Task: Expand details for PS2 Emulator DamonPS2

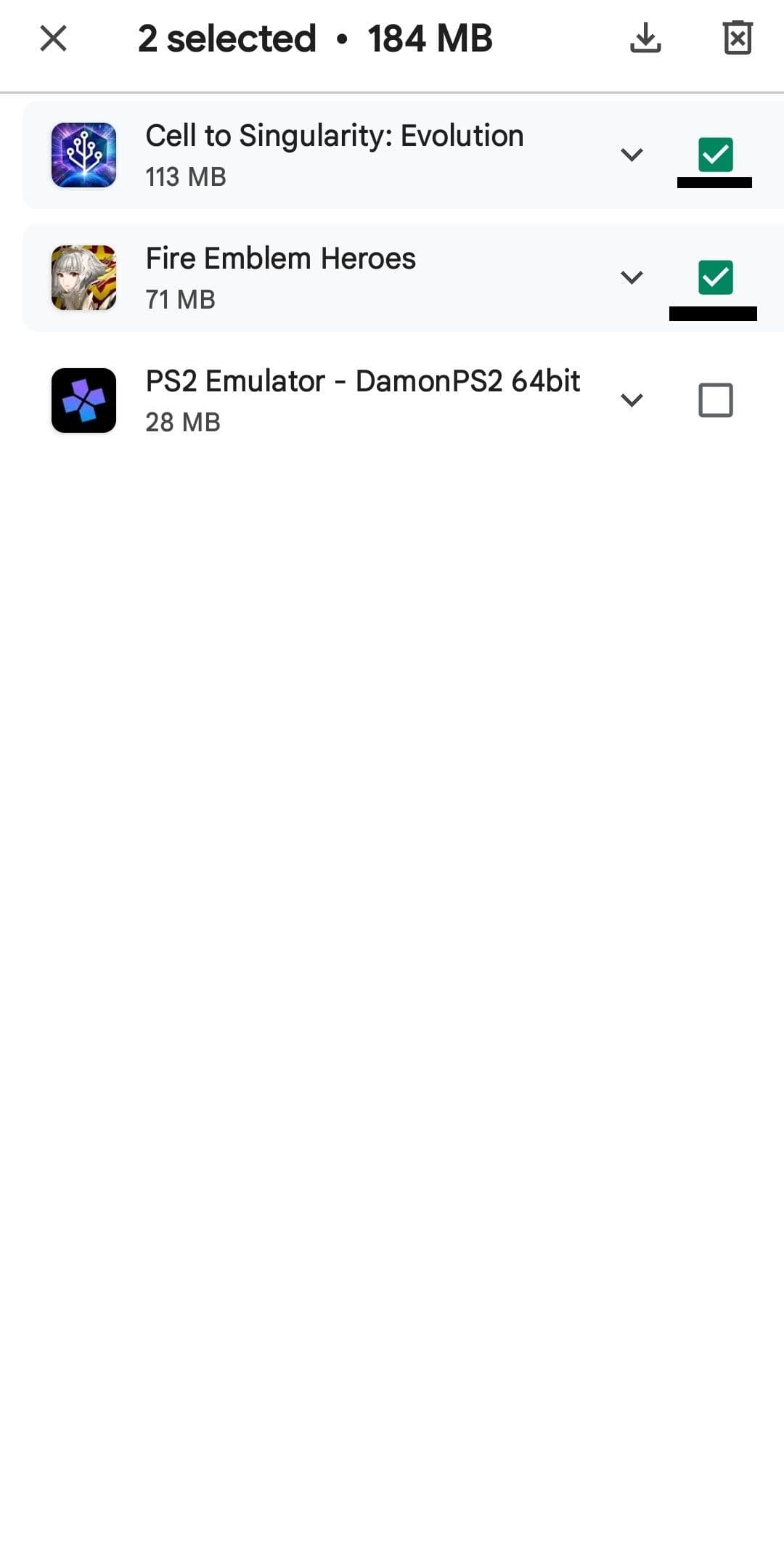Action: [x=631, y=399]
